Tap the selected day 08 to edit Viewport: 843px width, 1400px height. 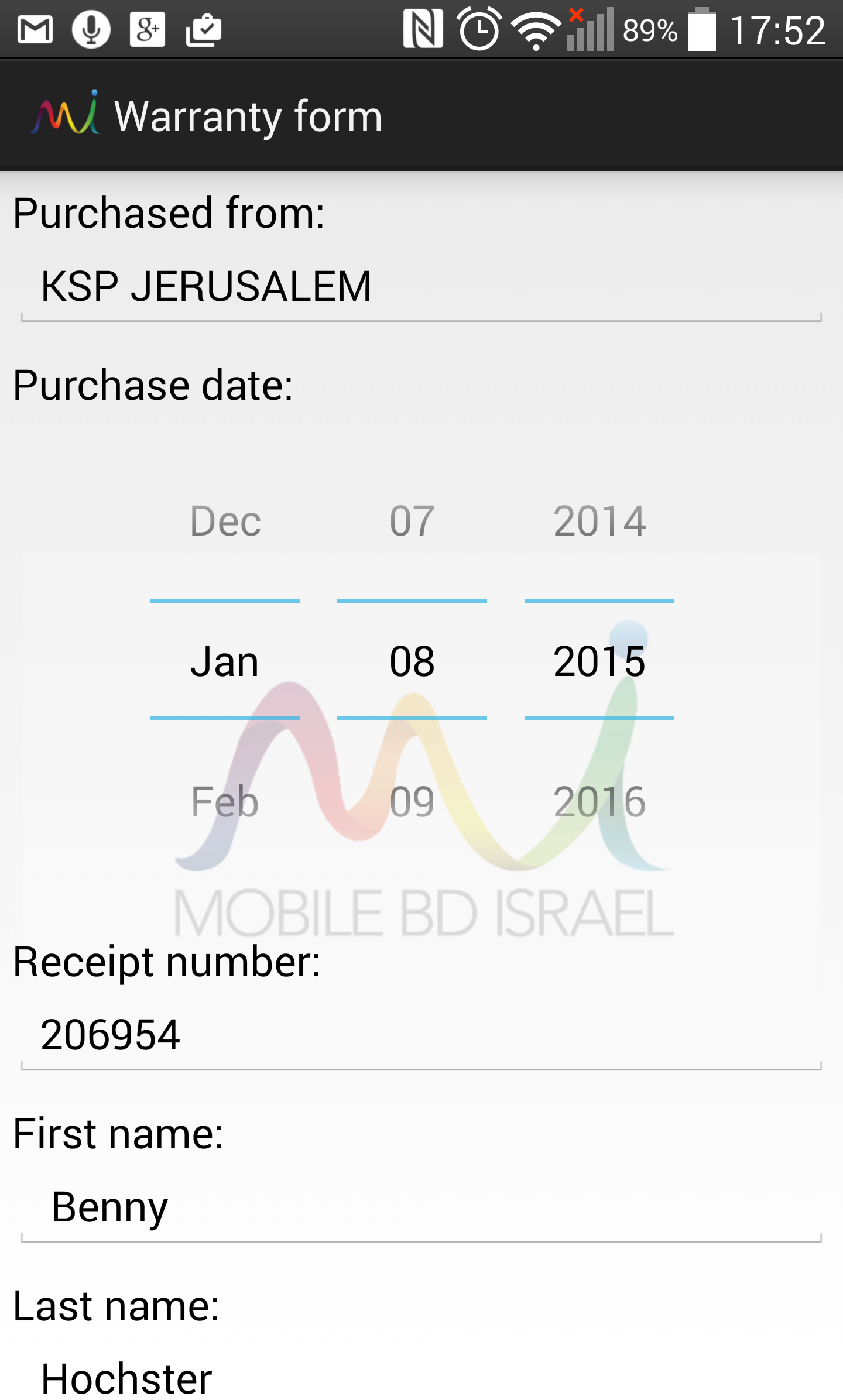point(412,661)
